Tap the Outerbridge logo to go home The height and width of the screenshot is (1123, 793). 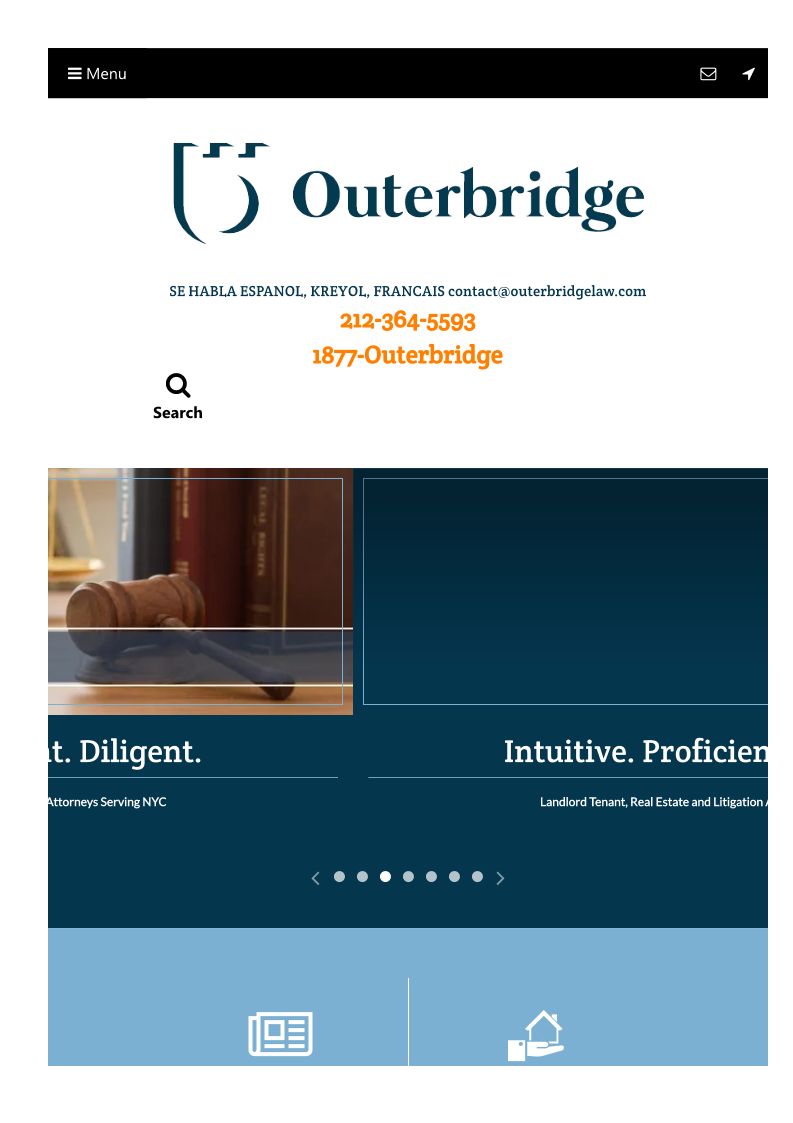pyautogui.click(x=408, y=194)
